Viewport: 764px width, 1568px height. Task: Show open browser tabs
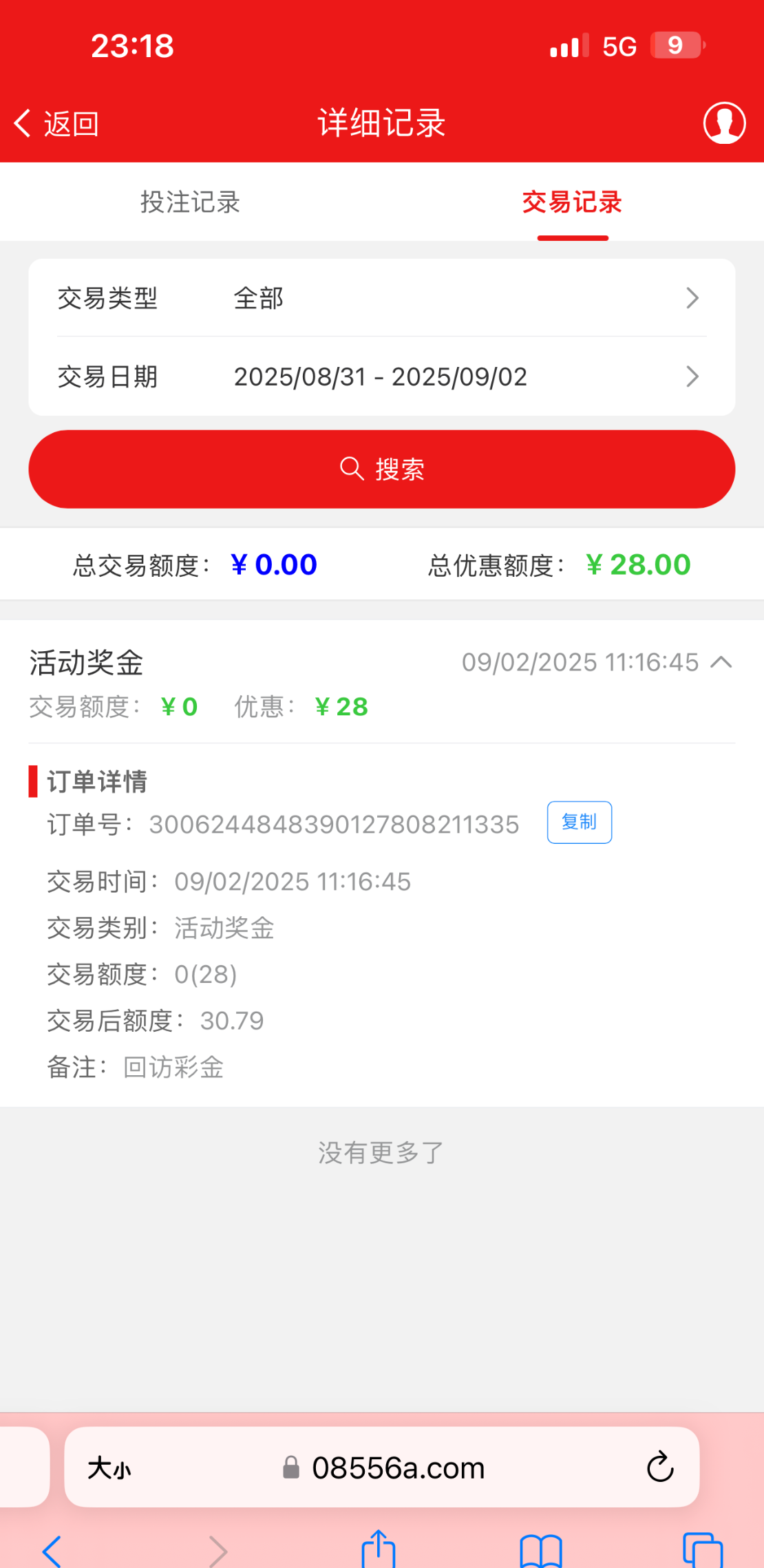tap(702, 1551)
